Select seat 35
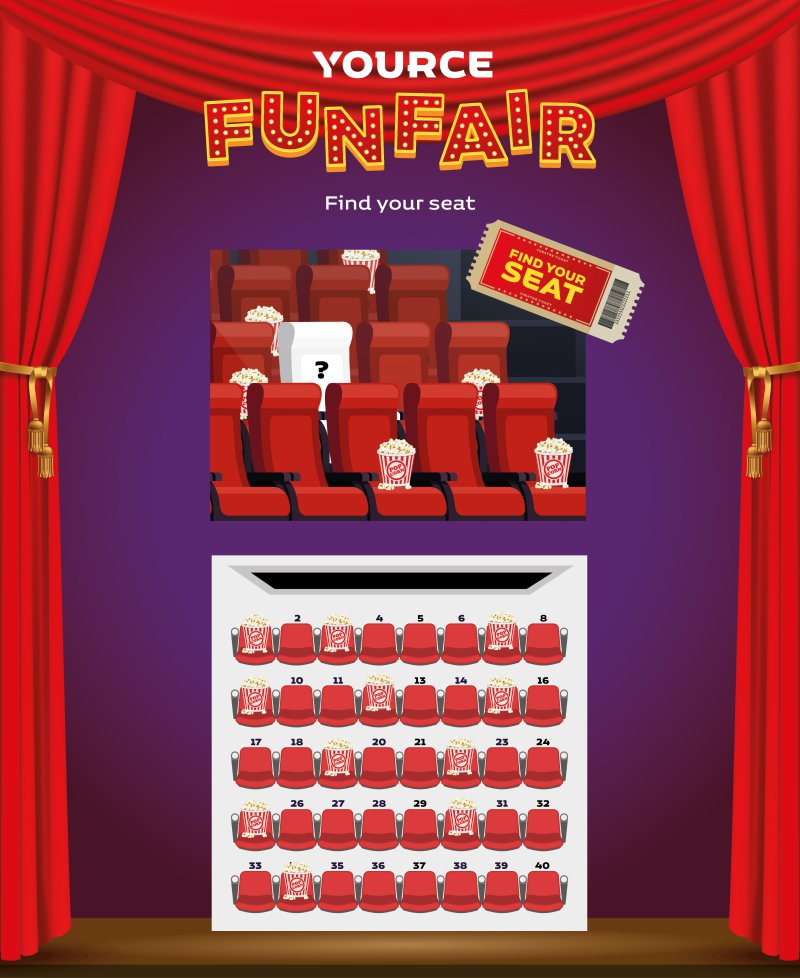The width and height of the screenshot is (800, 978). (x=338, y=890)
